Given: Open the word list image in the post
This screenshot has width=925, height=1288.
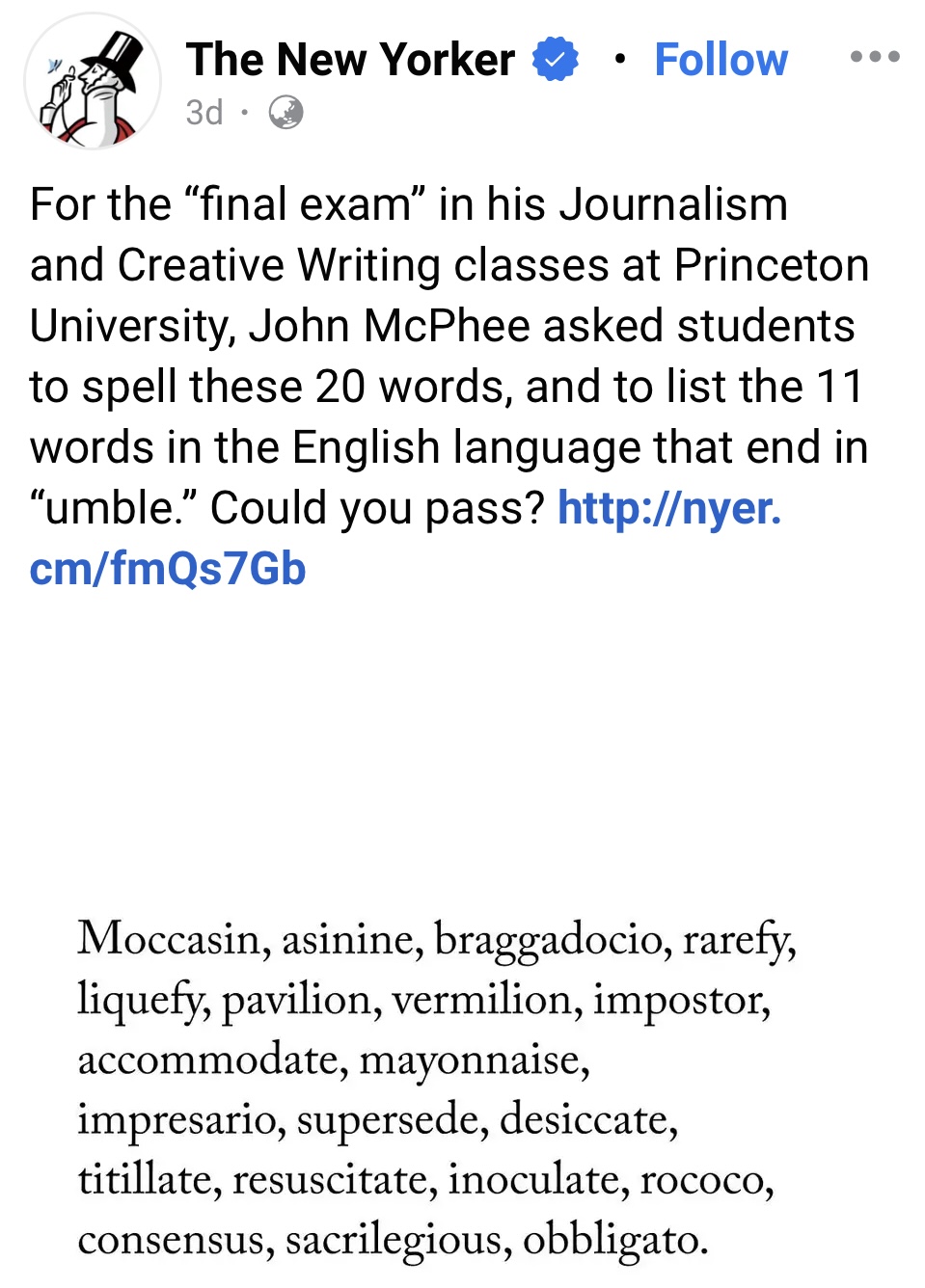Looking at the screenshot, I should 462,964.
